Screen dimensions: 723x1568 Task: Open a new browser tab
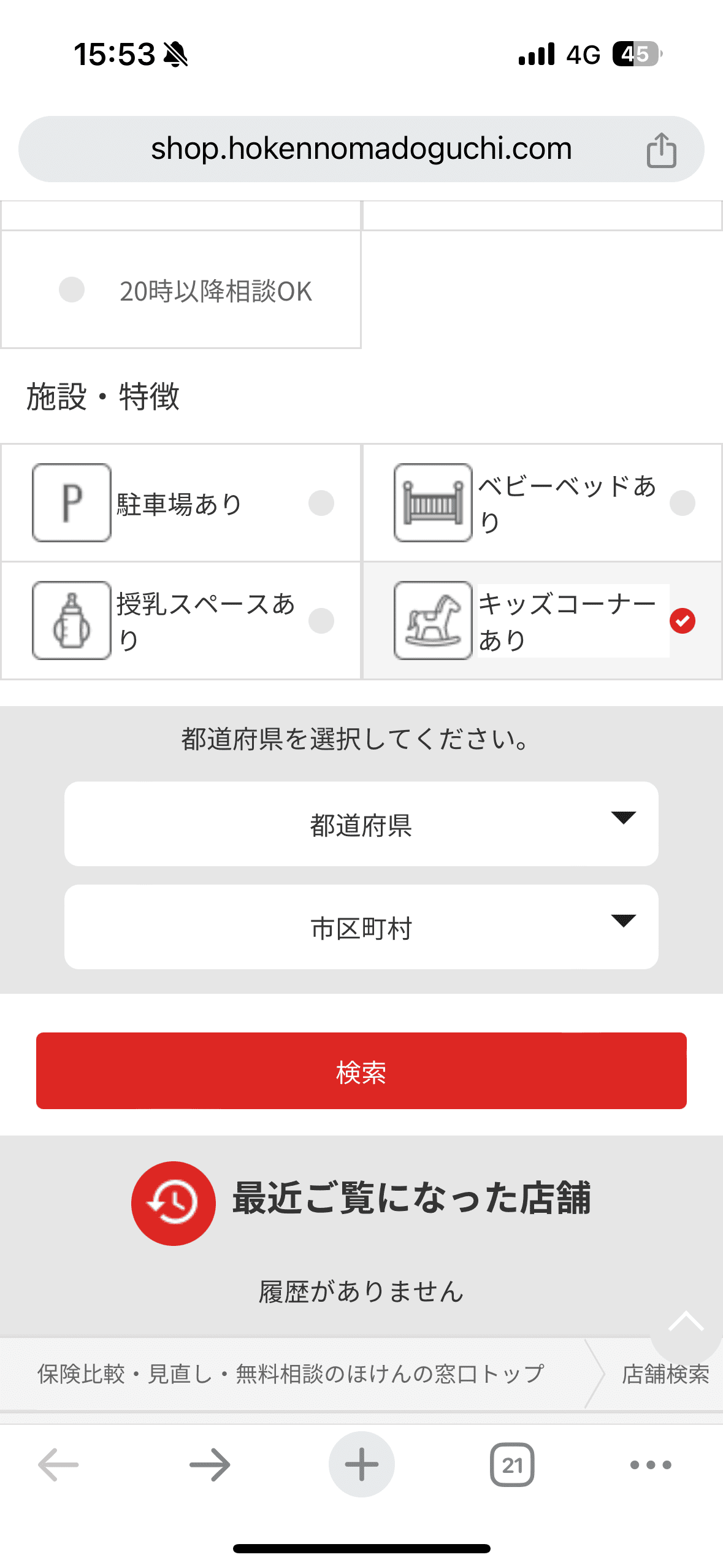point(361,1465)
